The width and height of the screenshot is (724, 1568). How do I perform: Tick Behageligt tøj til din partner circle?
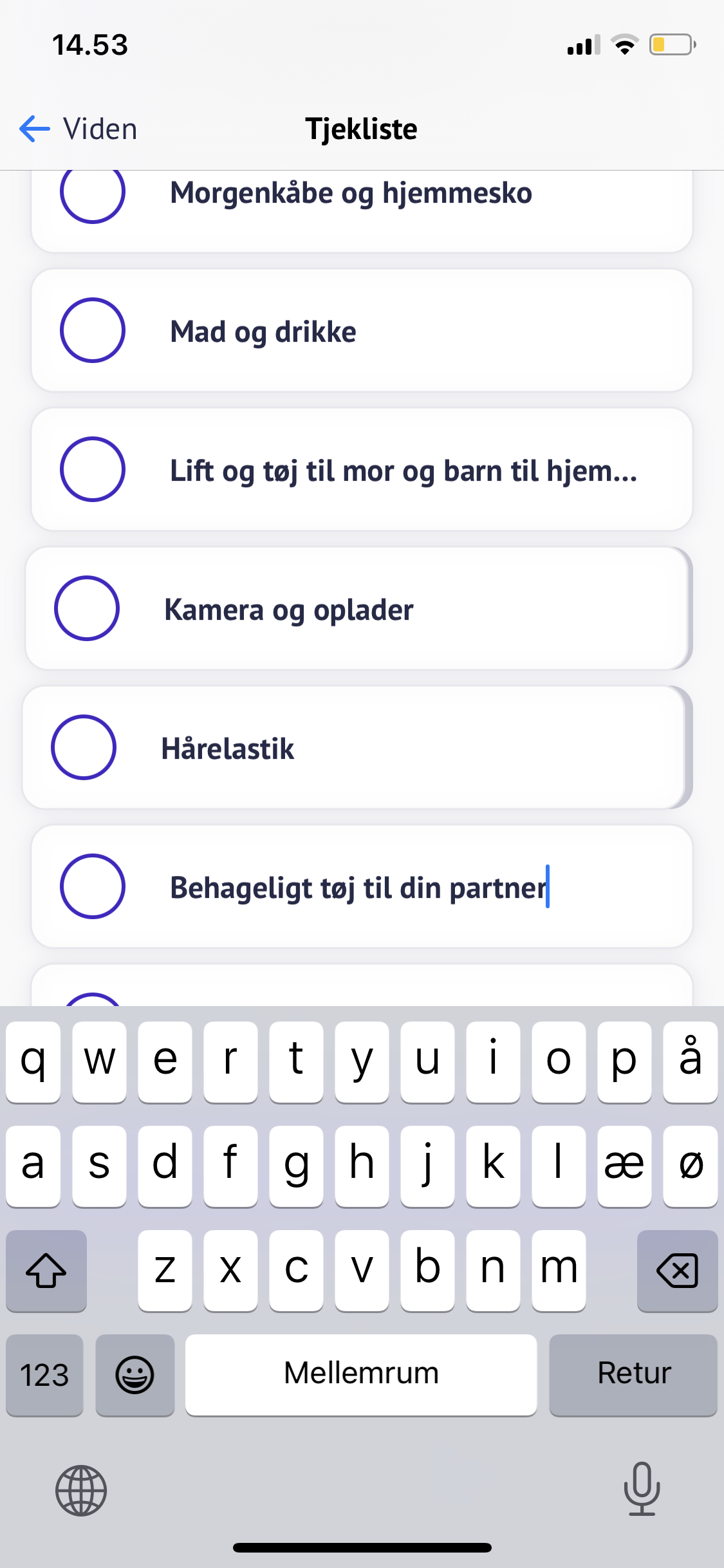pos(93,886)
